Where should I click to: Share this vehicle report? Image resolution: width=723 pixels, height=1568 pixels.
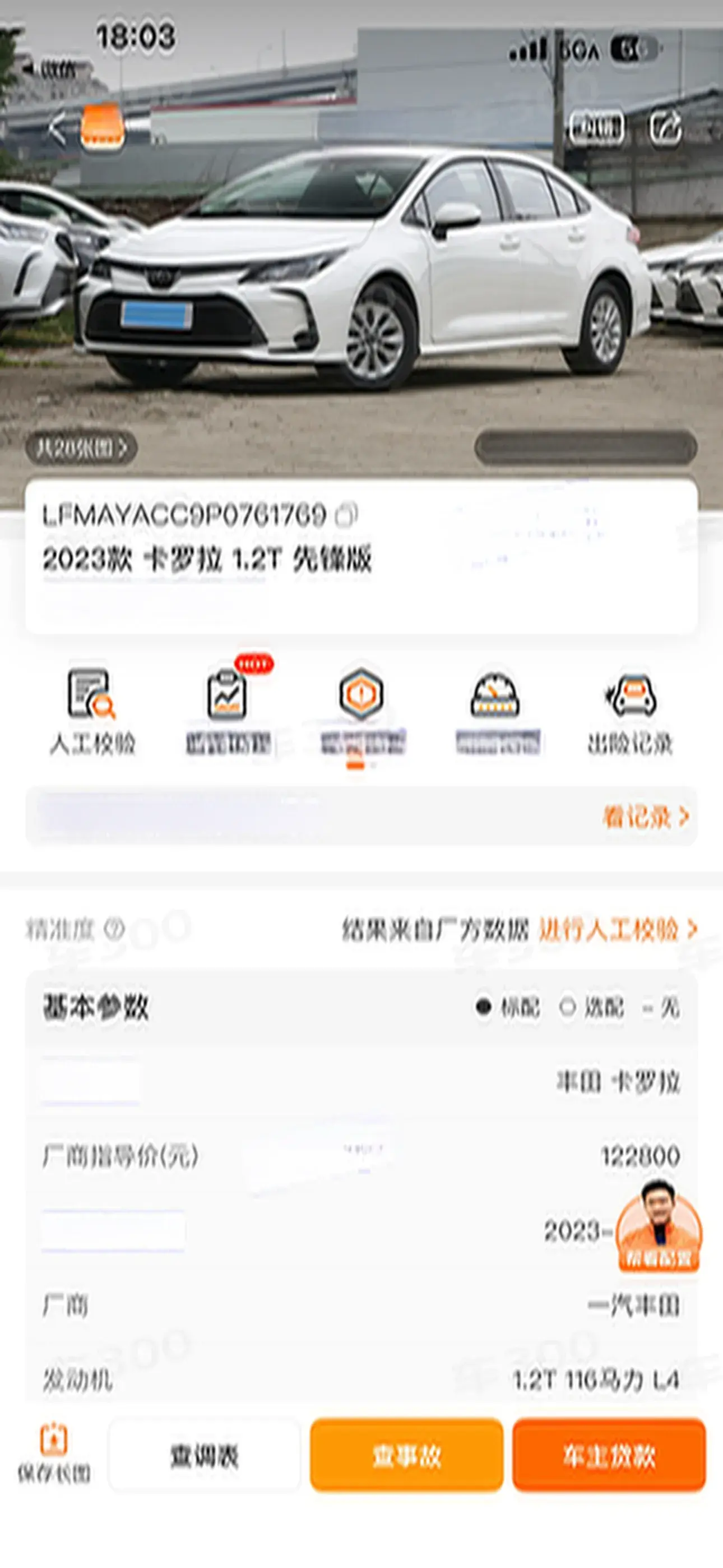click(x=665, y=128)
